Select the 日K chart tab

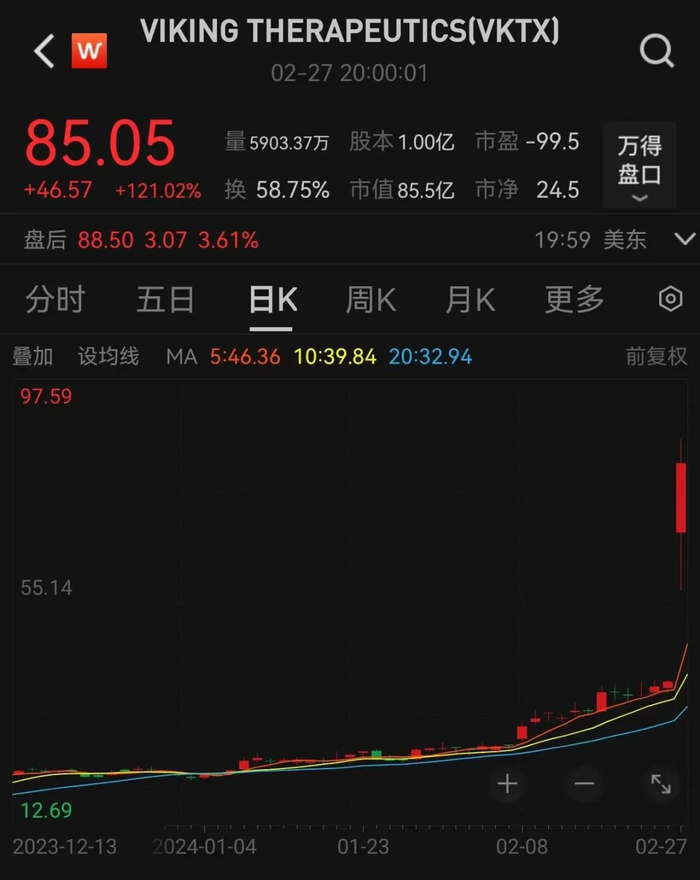click(272, 299)
